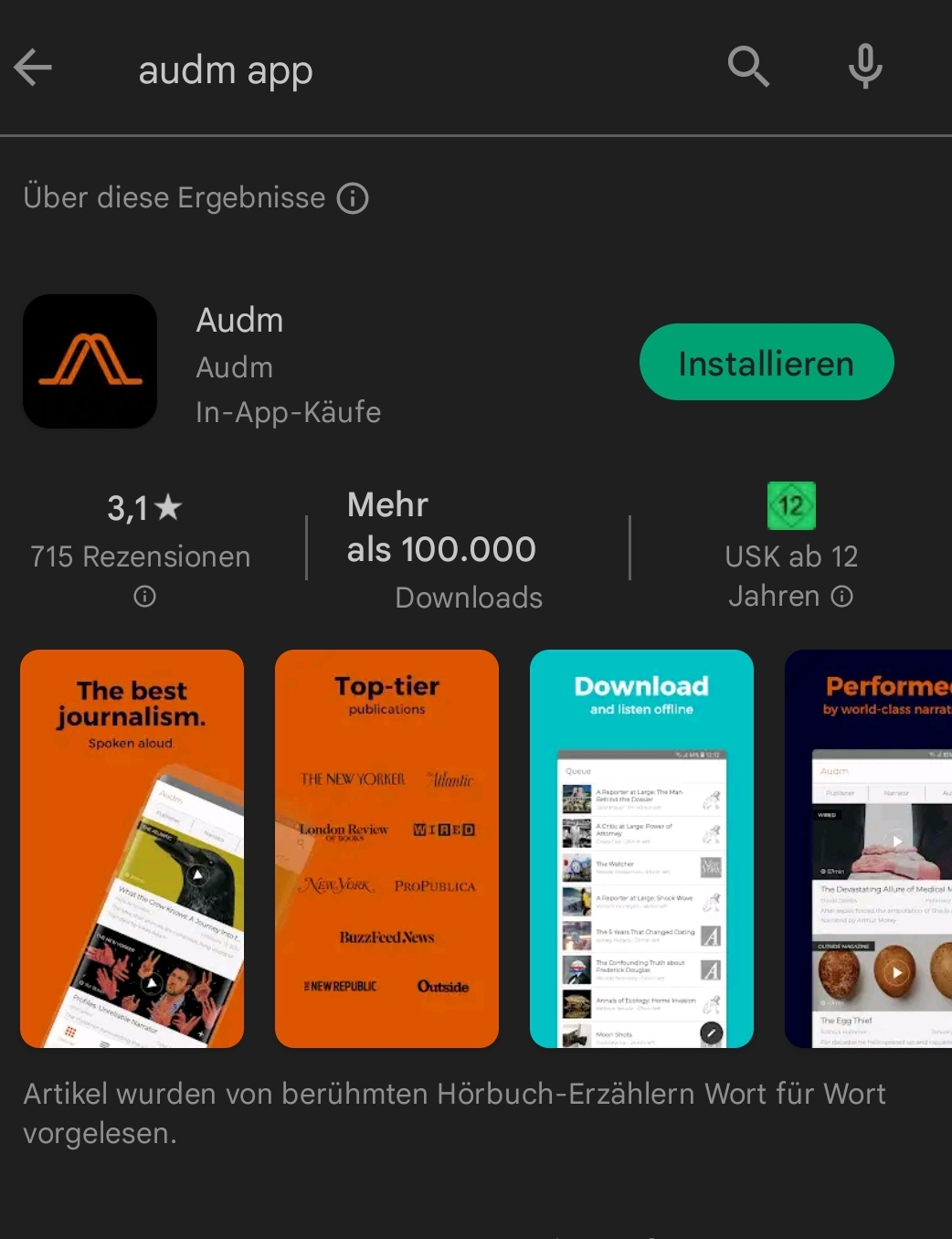The height and width of the screenshot is (1239, 952).
Task: Open the Audm app icon
Action: (x=90, y=361)
